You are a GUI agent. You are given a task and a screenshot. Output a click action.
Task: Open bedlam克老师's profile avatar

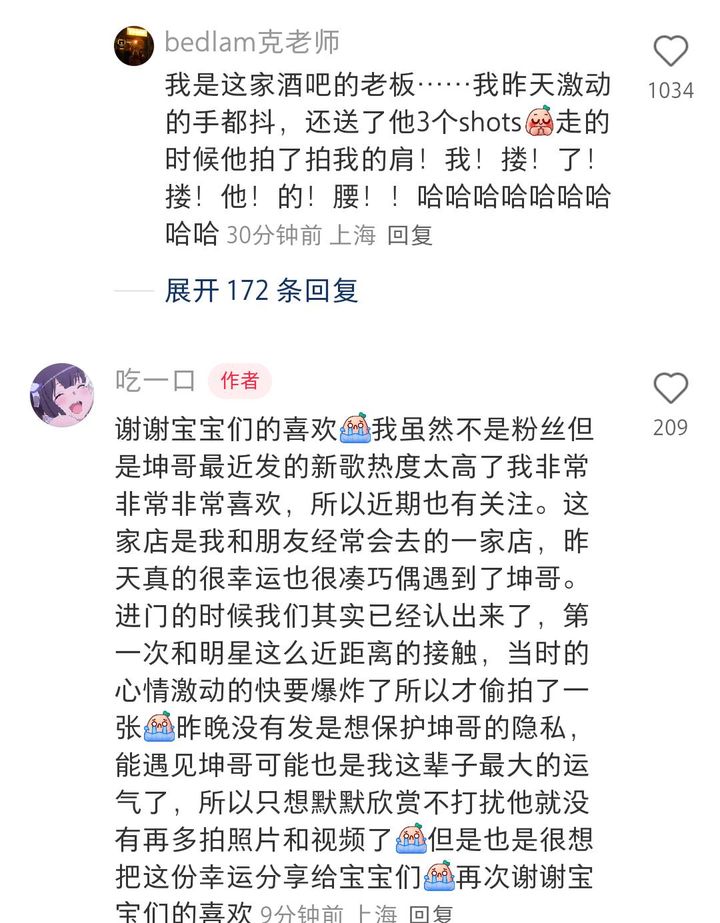coord(134,46)
